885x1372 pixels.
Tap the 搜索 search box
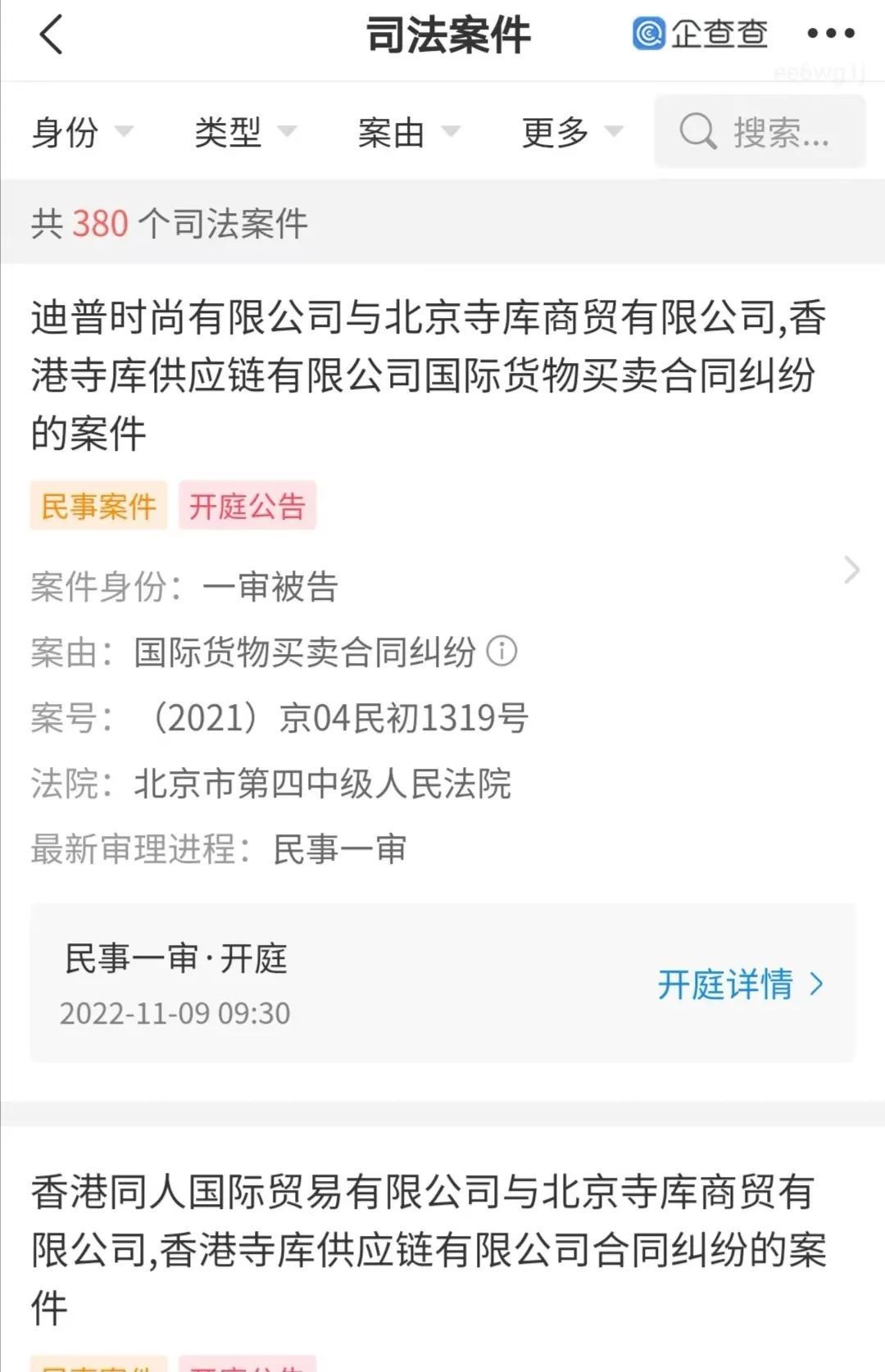(760, 132)
